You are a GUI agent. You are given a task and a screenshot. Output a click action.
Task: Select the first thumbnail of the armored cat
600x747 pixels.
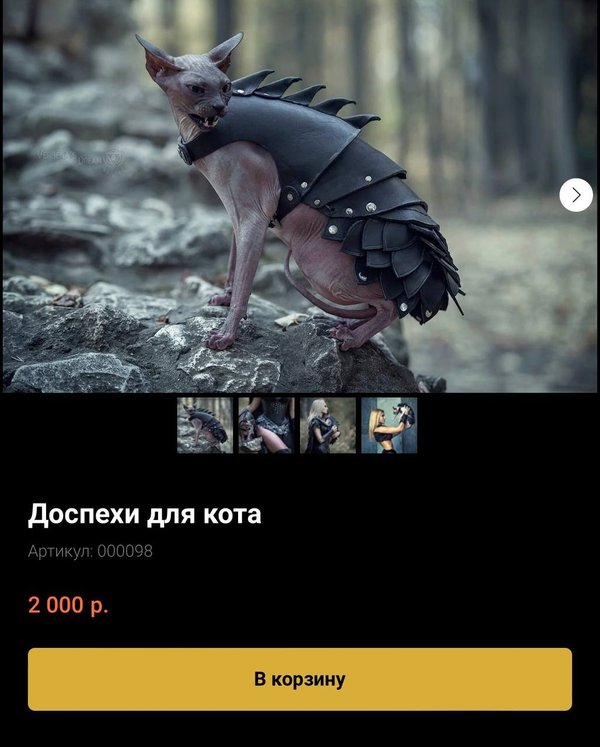(x=205, y=426)
